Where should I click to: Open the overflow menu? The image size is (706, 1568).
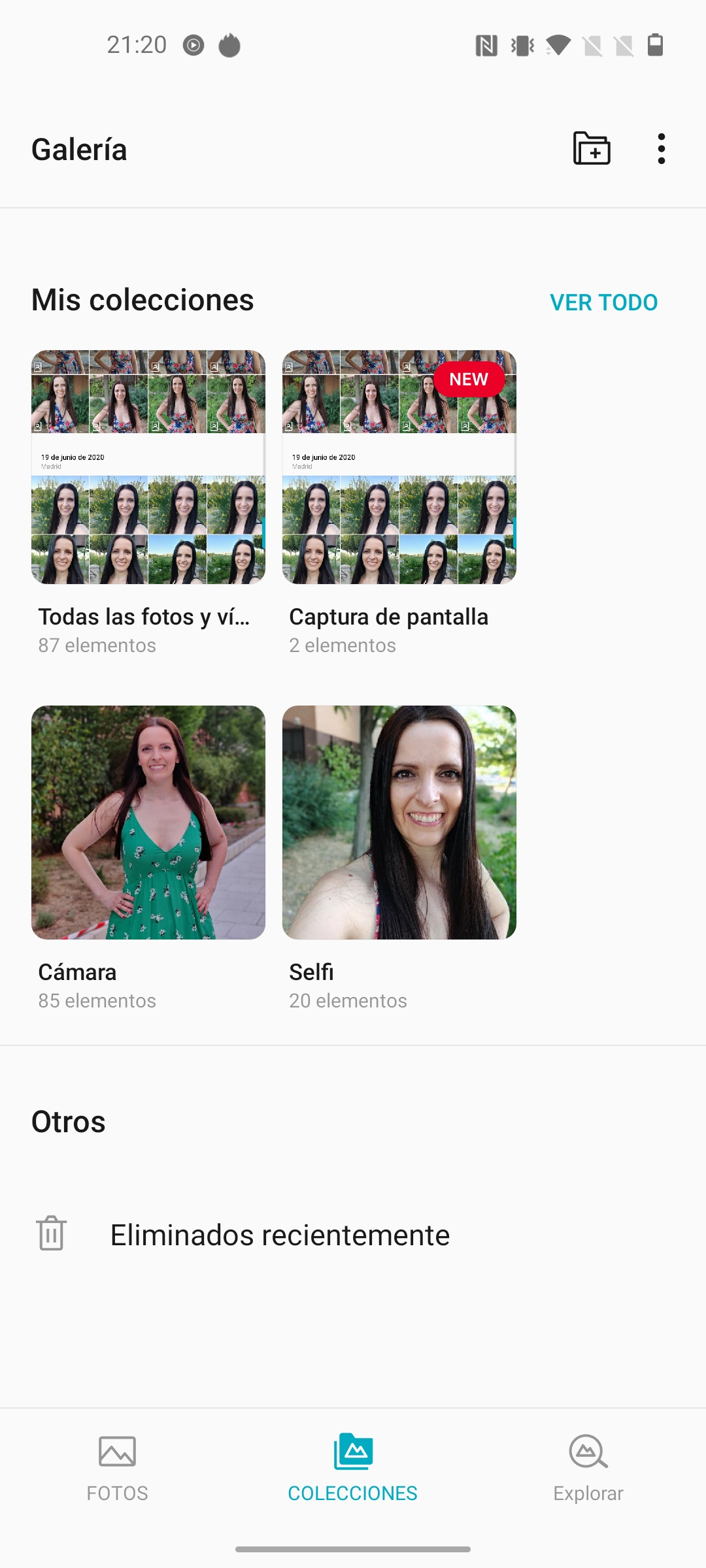pyautogui.click(x=662, y=149)
